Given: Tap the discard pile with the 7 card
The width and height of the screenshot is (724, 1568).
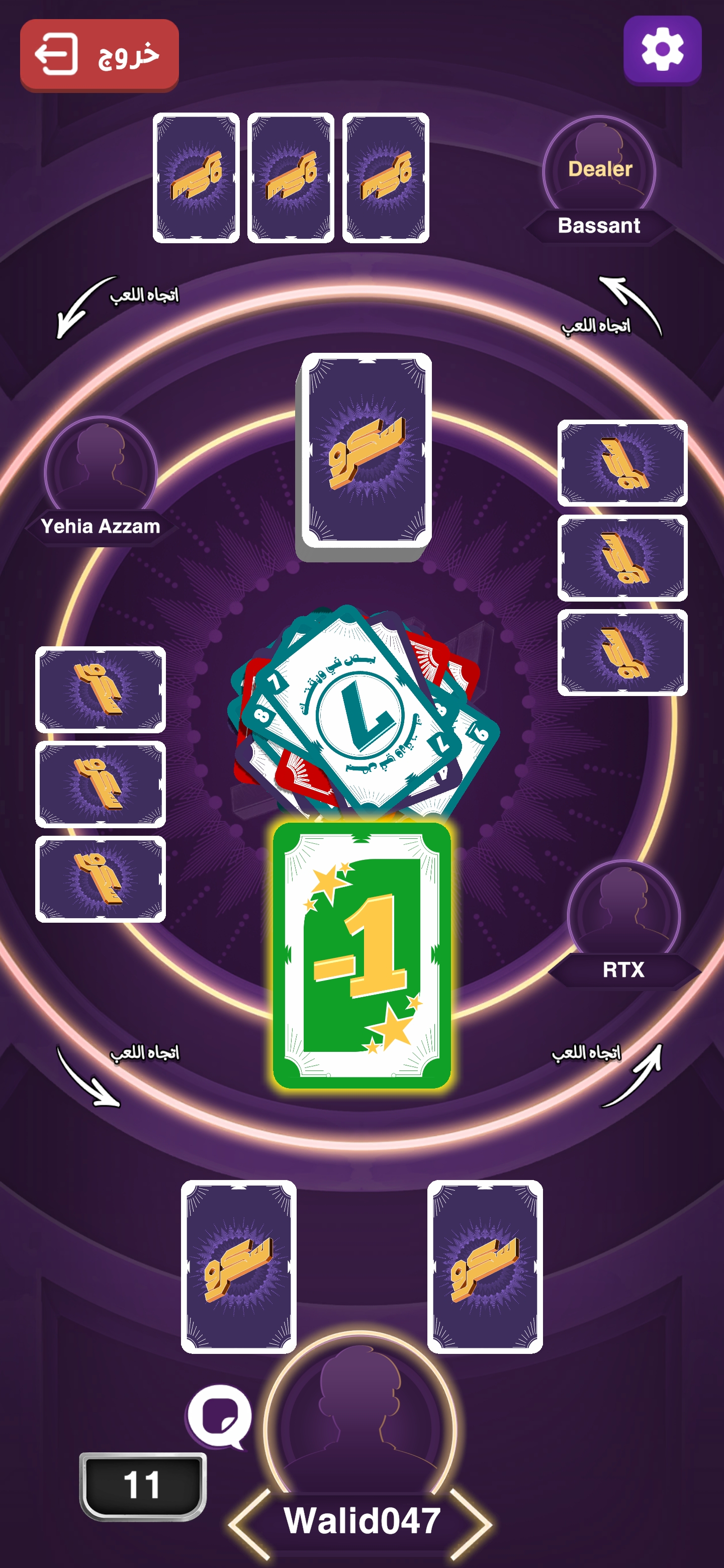Looking at the screenshot, I should pyautogui.click(x=363, y=712).
